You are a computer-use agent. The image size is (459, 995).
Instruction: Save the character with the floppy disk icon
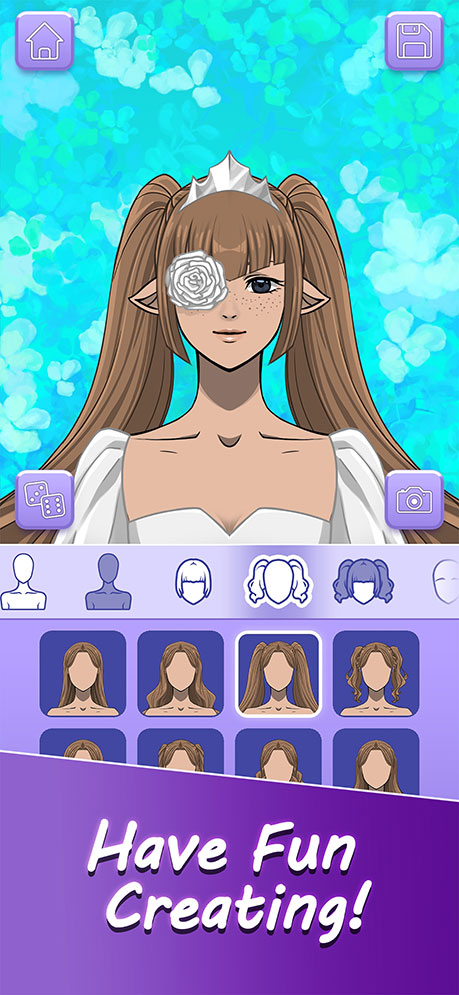tap(414, 41)
